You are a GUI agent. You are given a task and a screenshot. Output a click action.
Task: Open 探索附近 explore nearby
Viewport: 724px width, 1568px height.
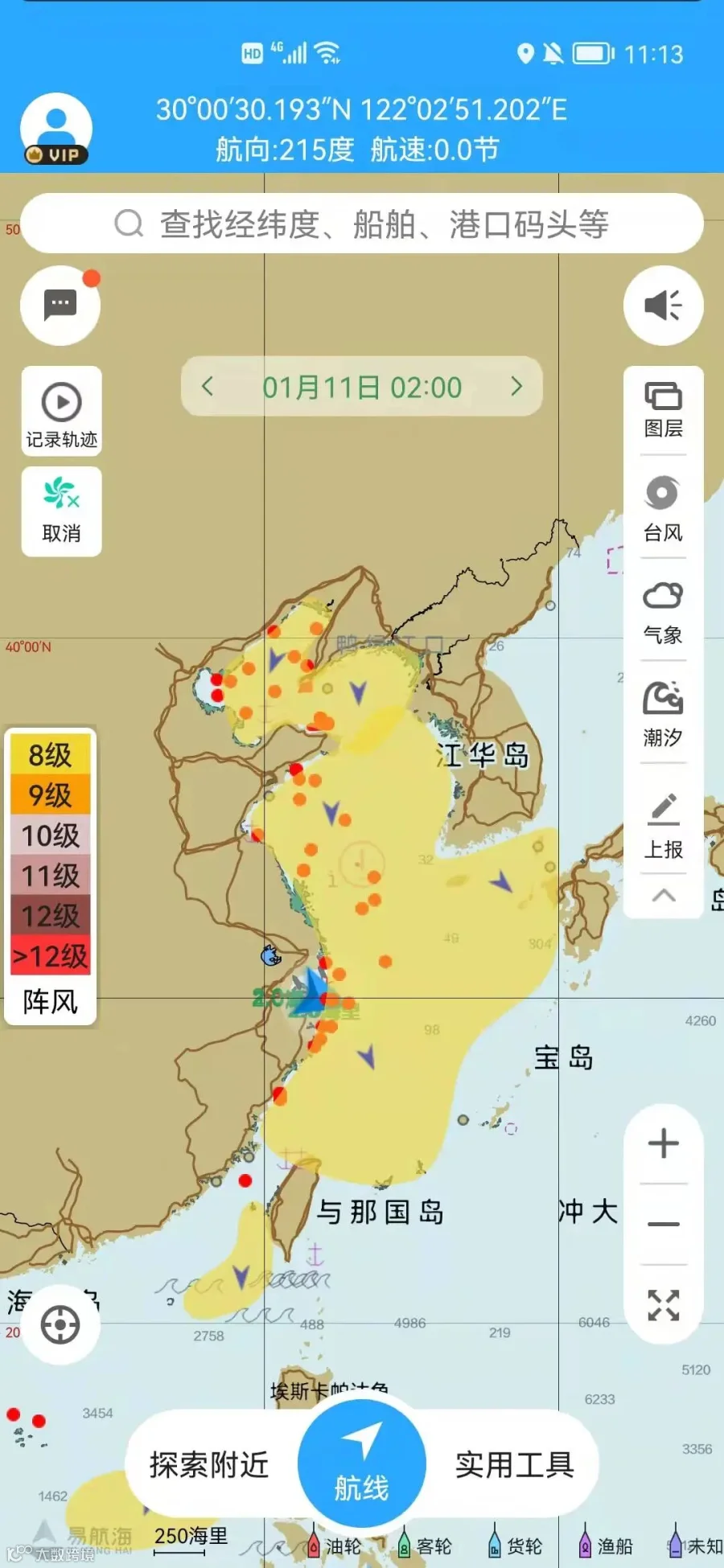click(209, 1464)
